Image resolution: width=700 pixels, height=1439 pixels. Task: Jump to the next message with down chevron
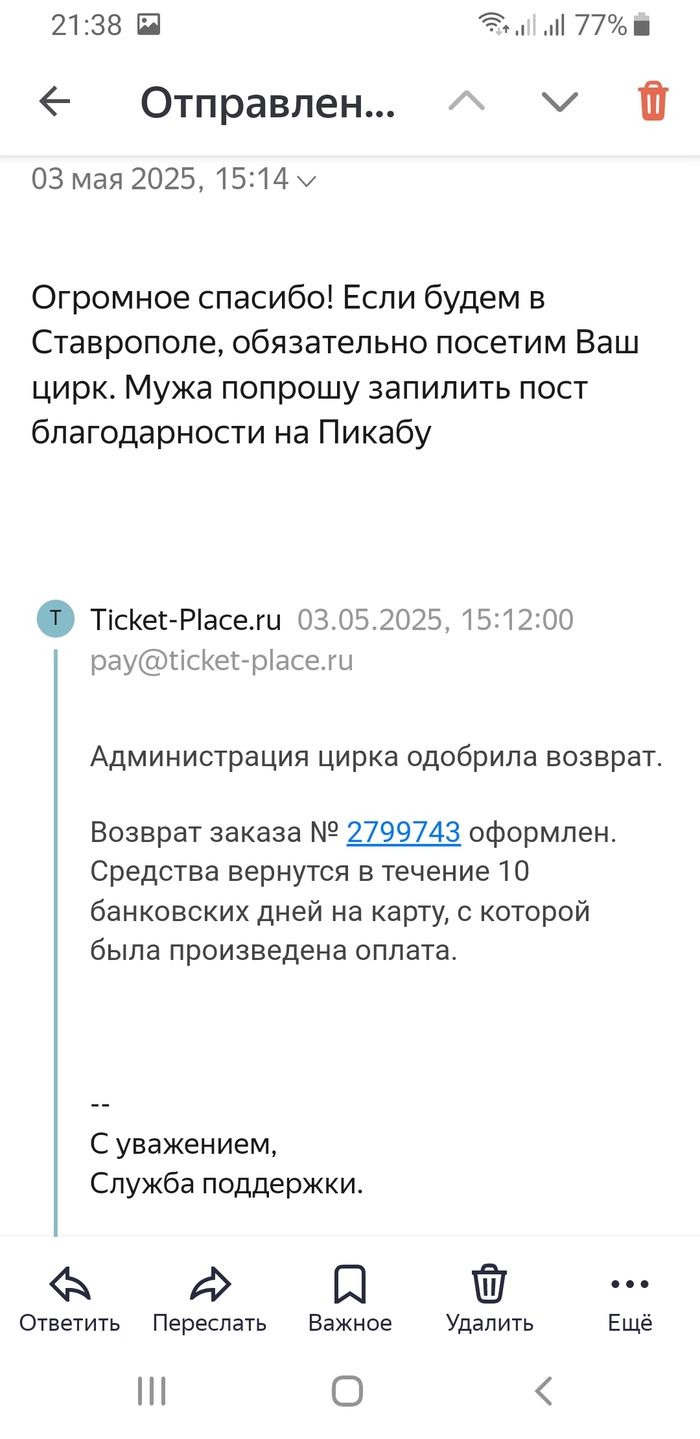pos(559,101)
